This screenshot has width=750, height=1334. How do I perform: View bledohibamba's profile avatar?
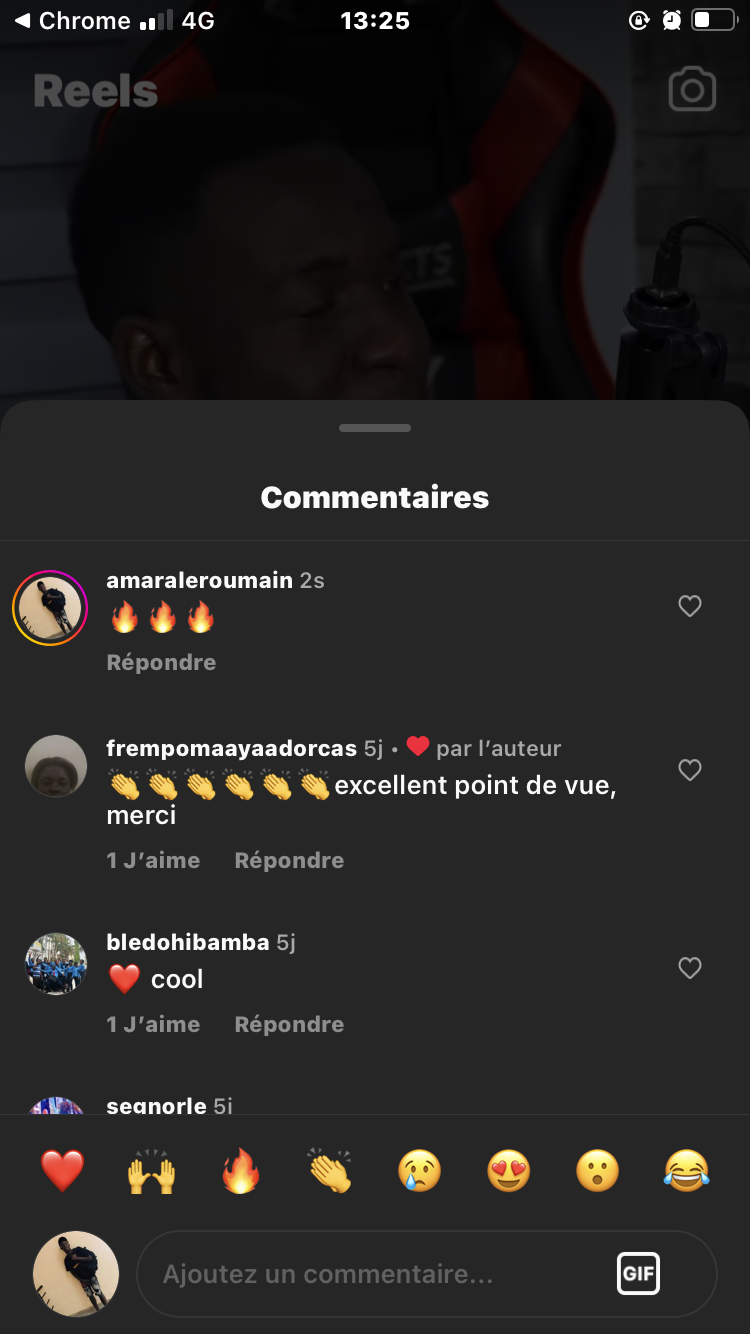click(56, 965)
